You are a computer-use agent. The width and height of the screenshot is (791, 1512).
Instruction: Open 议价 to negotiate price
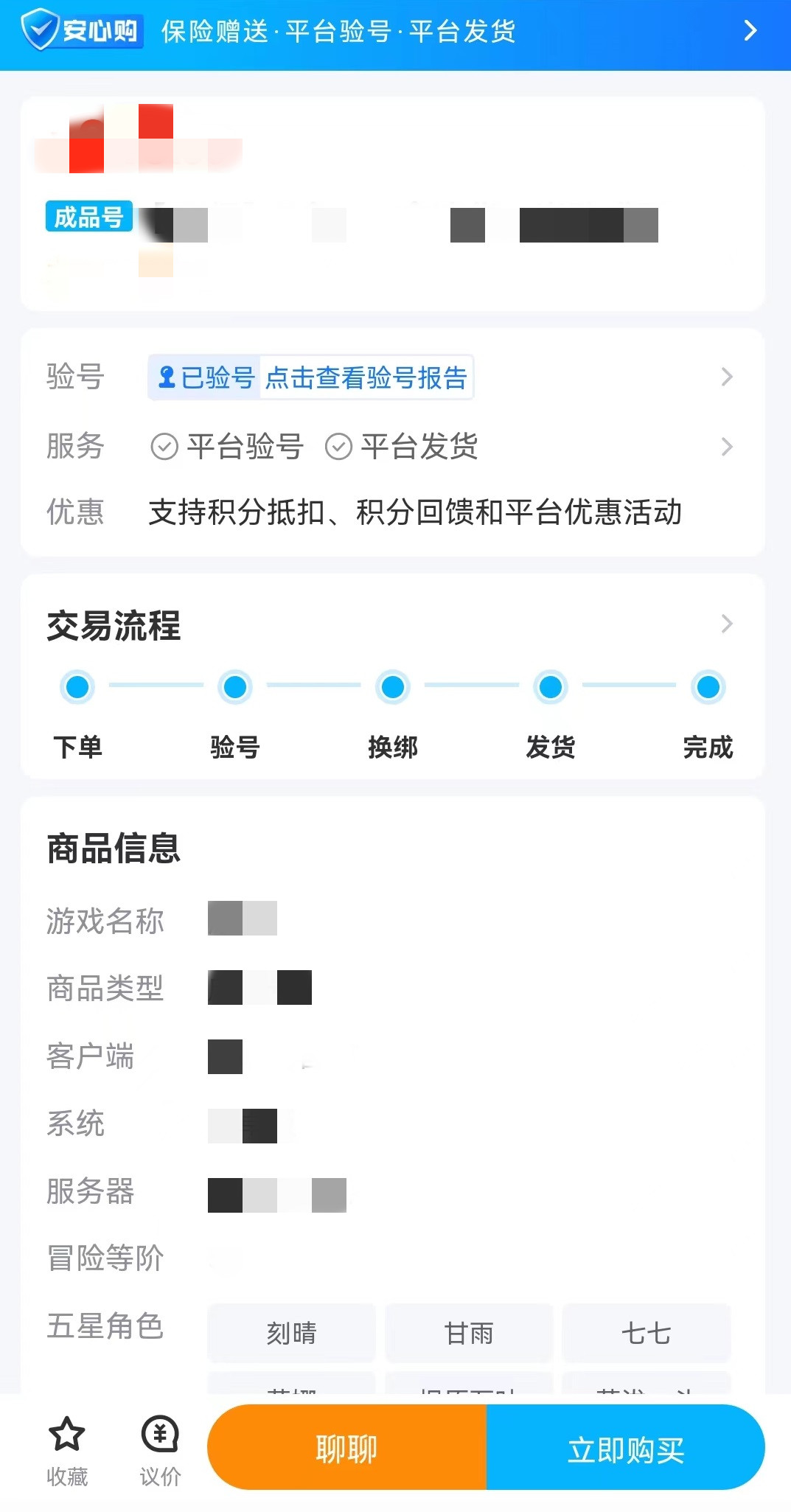pos(160,1449)
